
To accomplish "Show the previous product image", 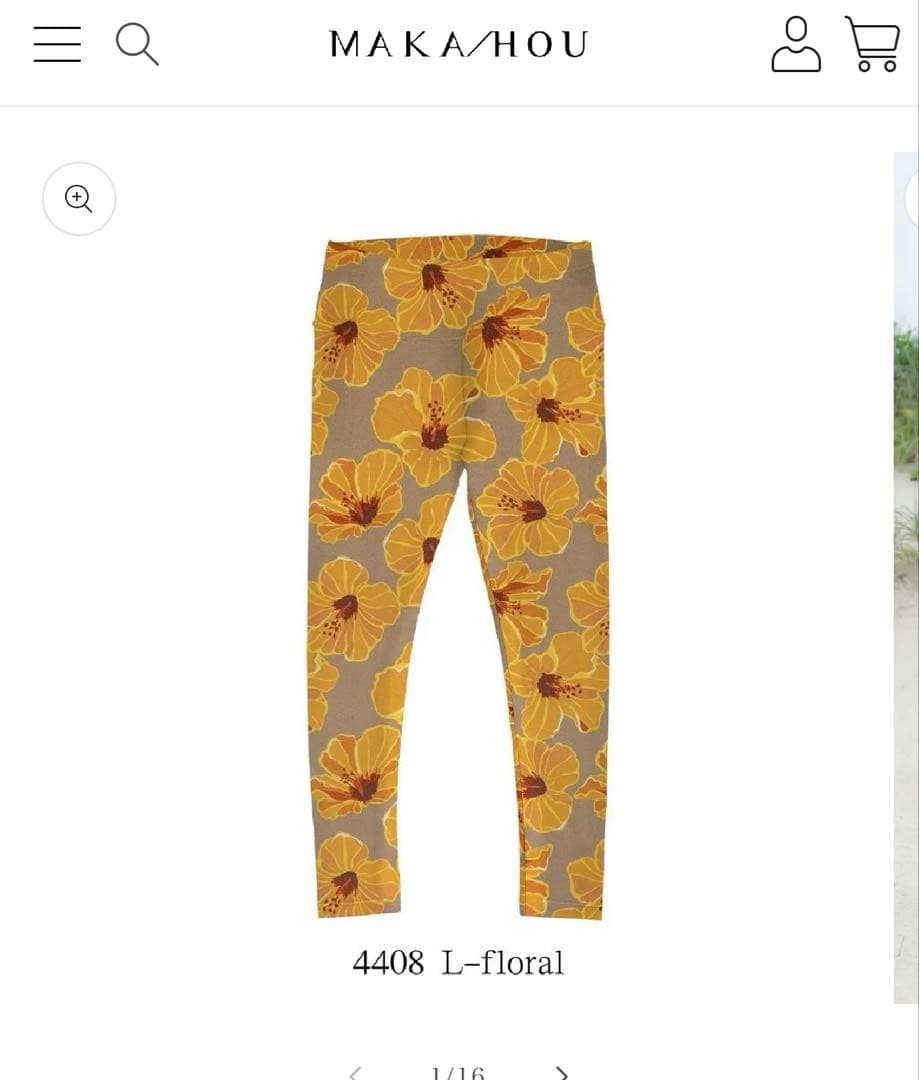I will click(x=355, y=1072).
